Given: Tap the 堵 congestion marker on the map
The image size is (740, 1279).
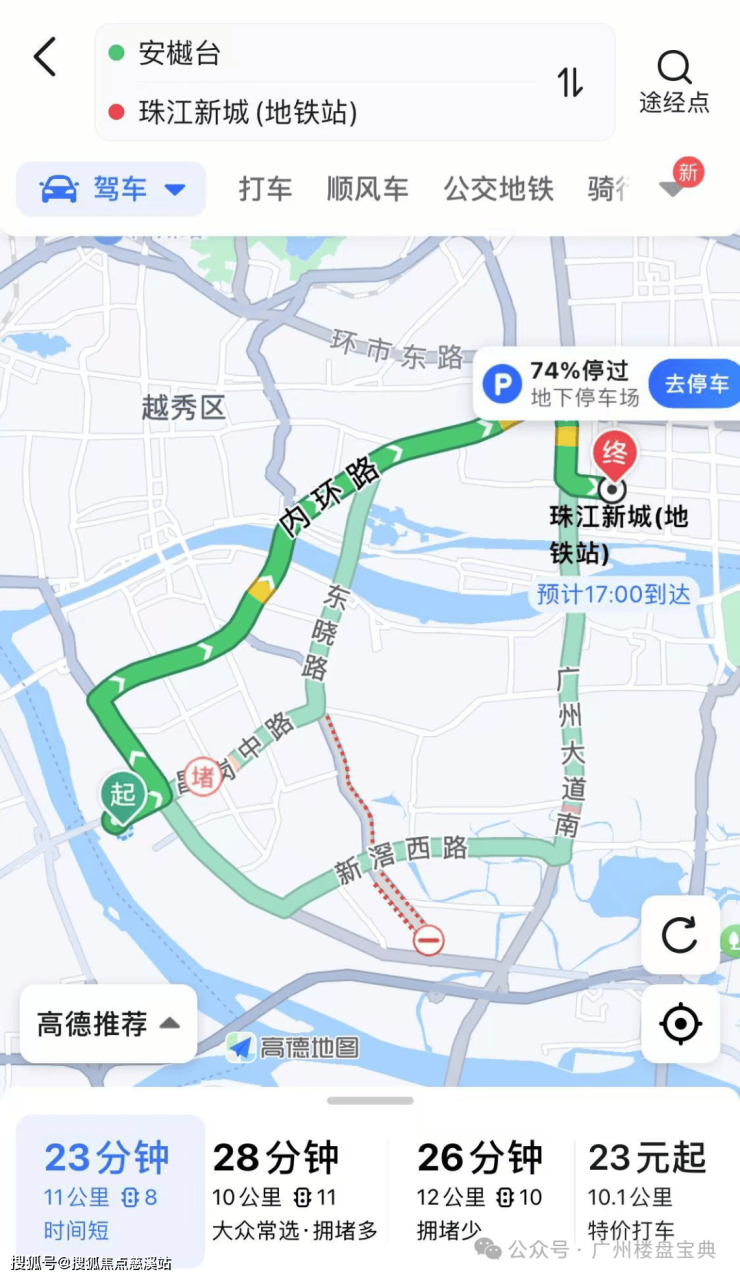Looking at the screenshot, I should click(x=203, y=776).
